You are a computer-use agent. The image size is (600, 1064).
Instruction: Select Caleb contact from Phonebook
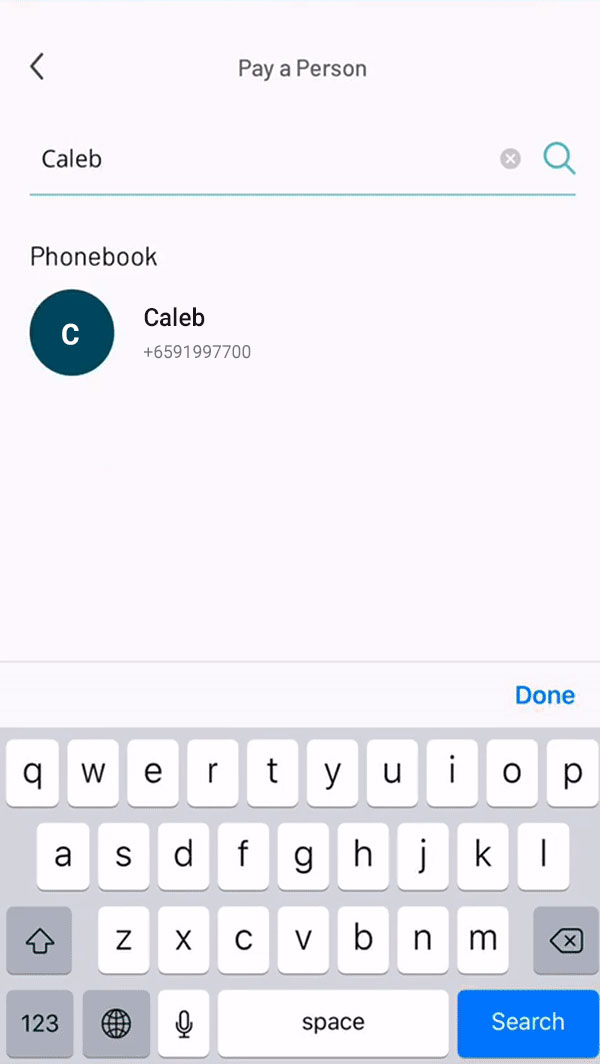click(300, 332)
